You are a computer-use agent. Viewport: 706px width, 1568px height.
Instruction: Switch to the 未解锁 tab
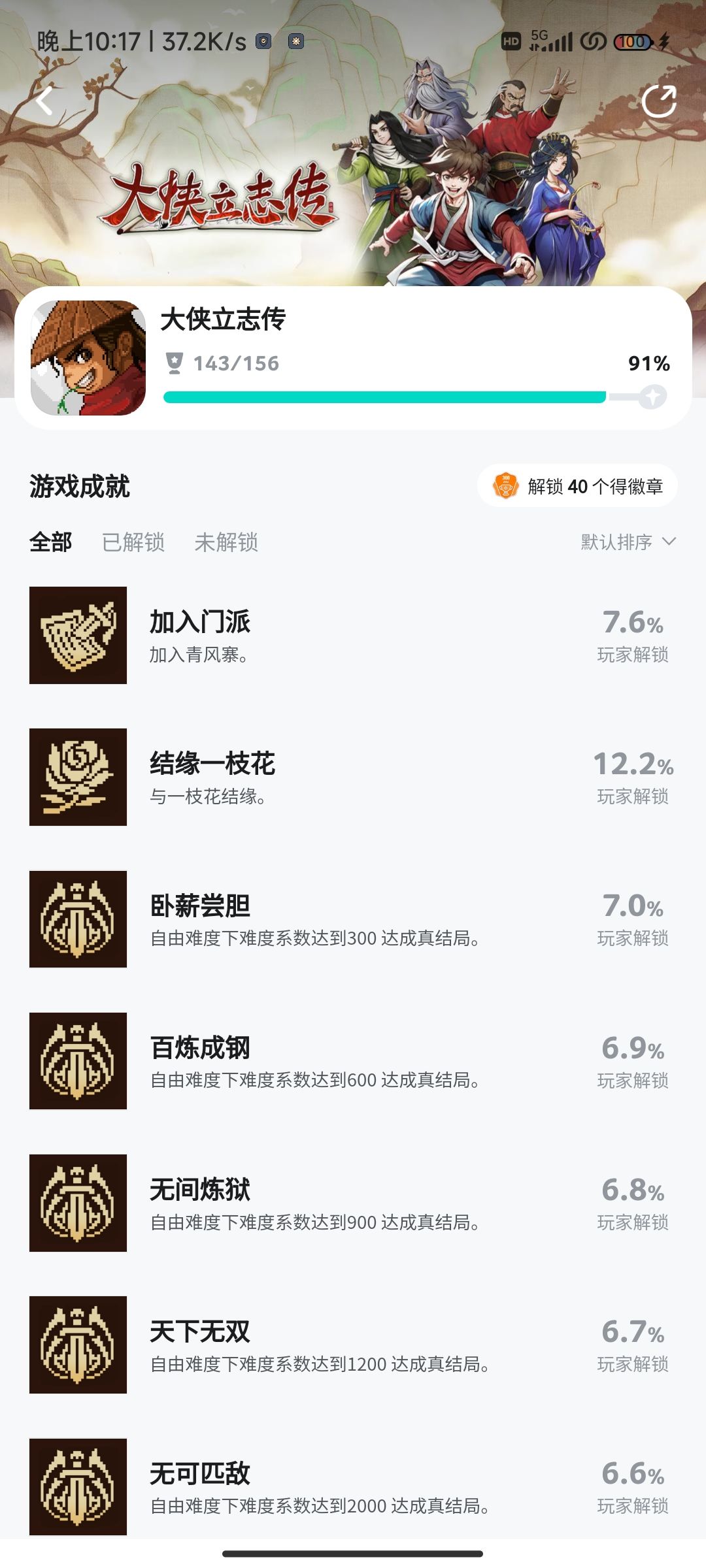(226, 542)
